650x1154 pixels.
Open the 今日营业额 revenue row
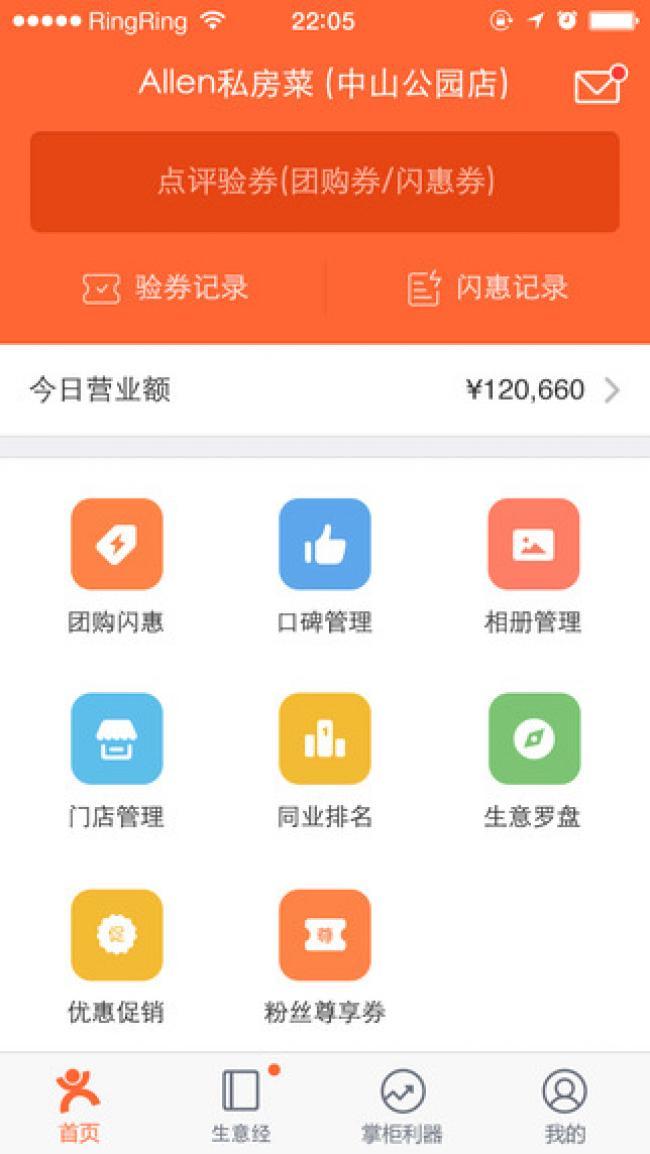(x=325, y=390)
